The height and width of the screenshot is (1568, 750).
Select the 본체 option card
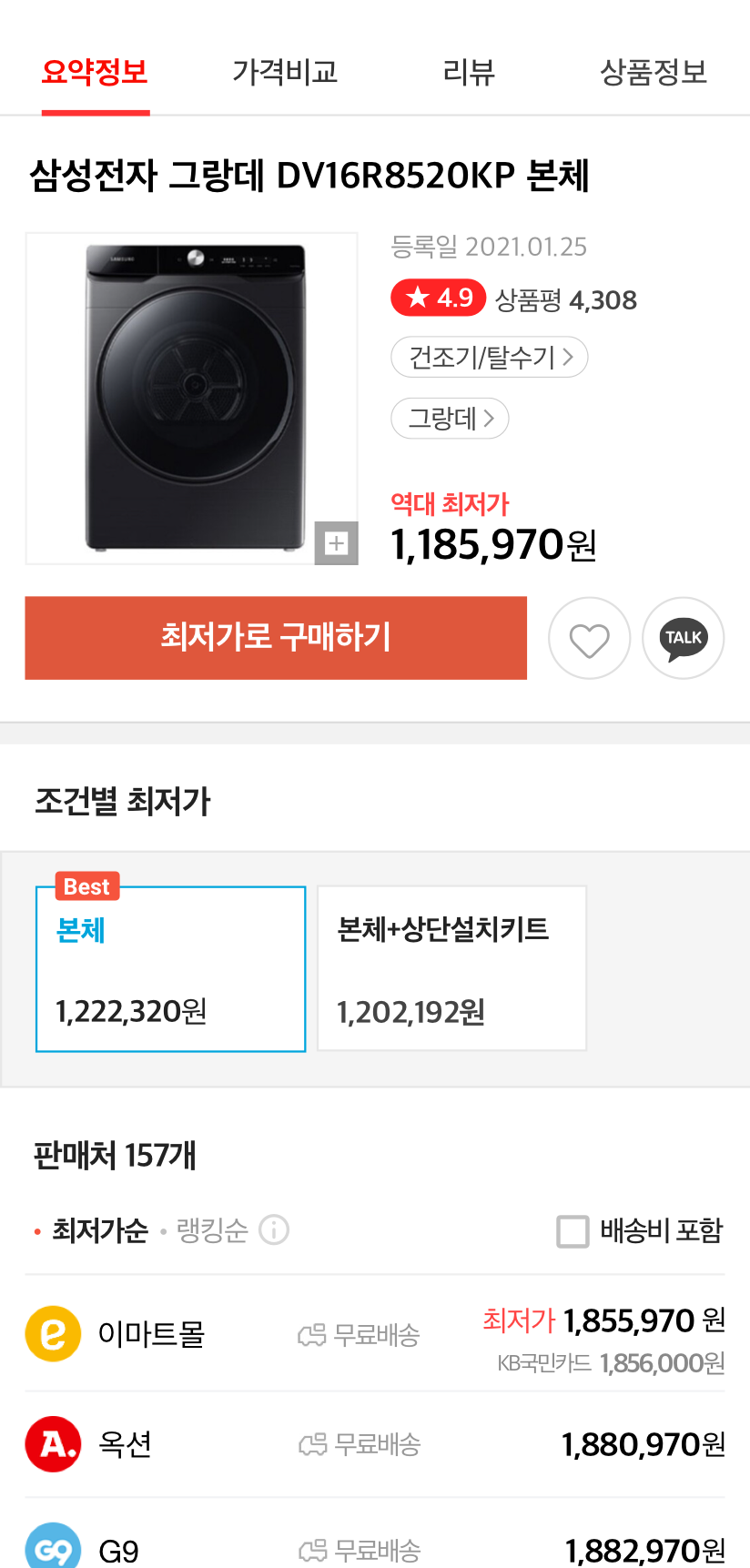pyautogui.click(x=170, y=969)
